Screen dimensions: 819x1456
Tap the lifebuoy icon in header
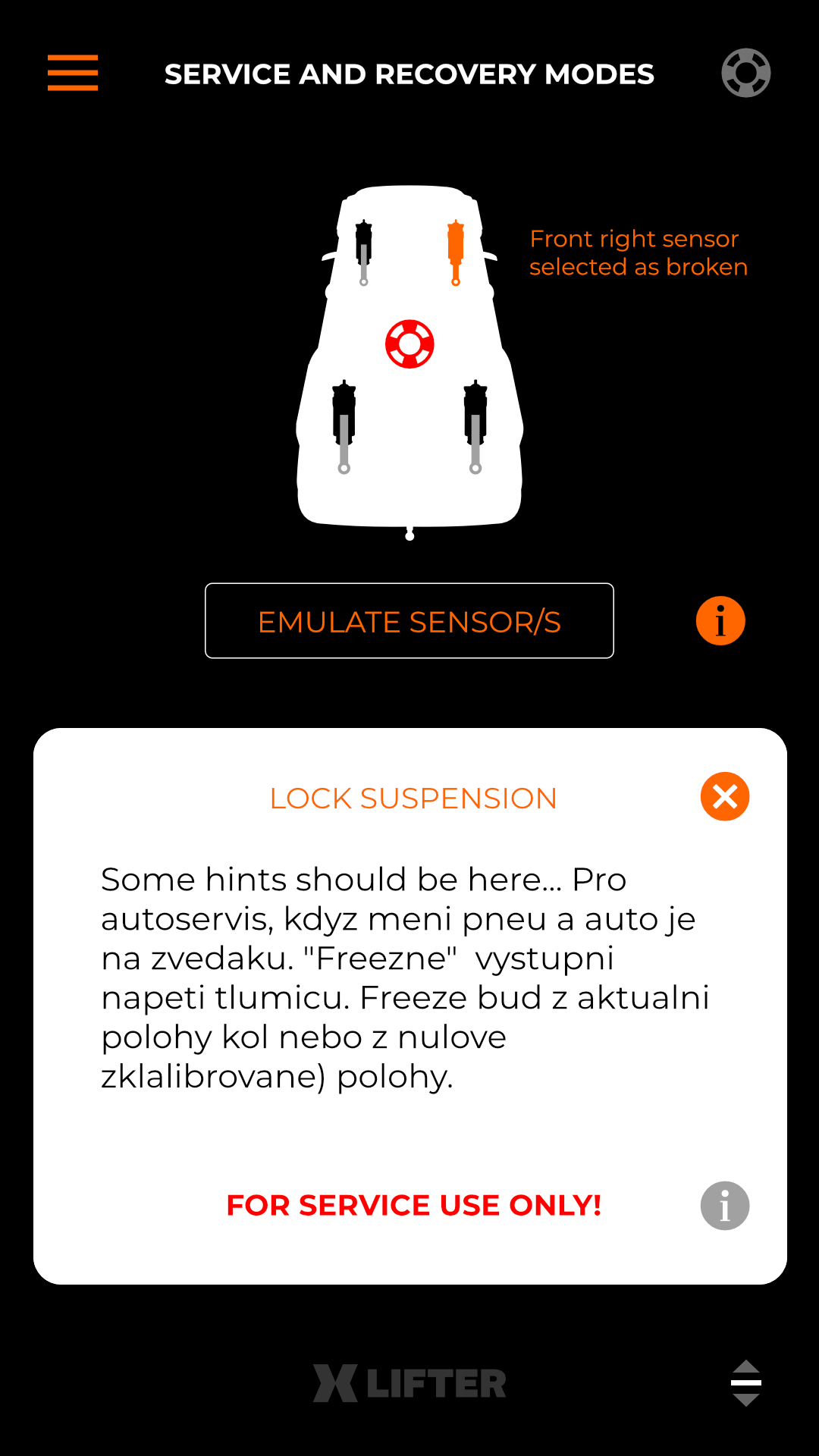pos(745,73)
